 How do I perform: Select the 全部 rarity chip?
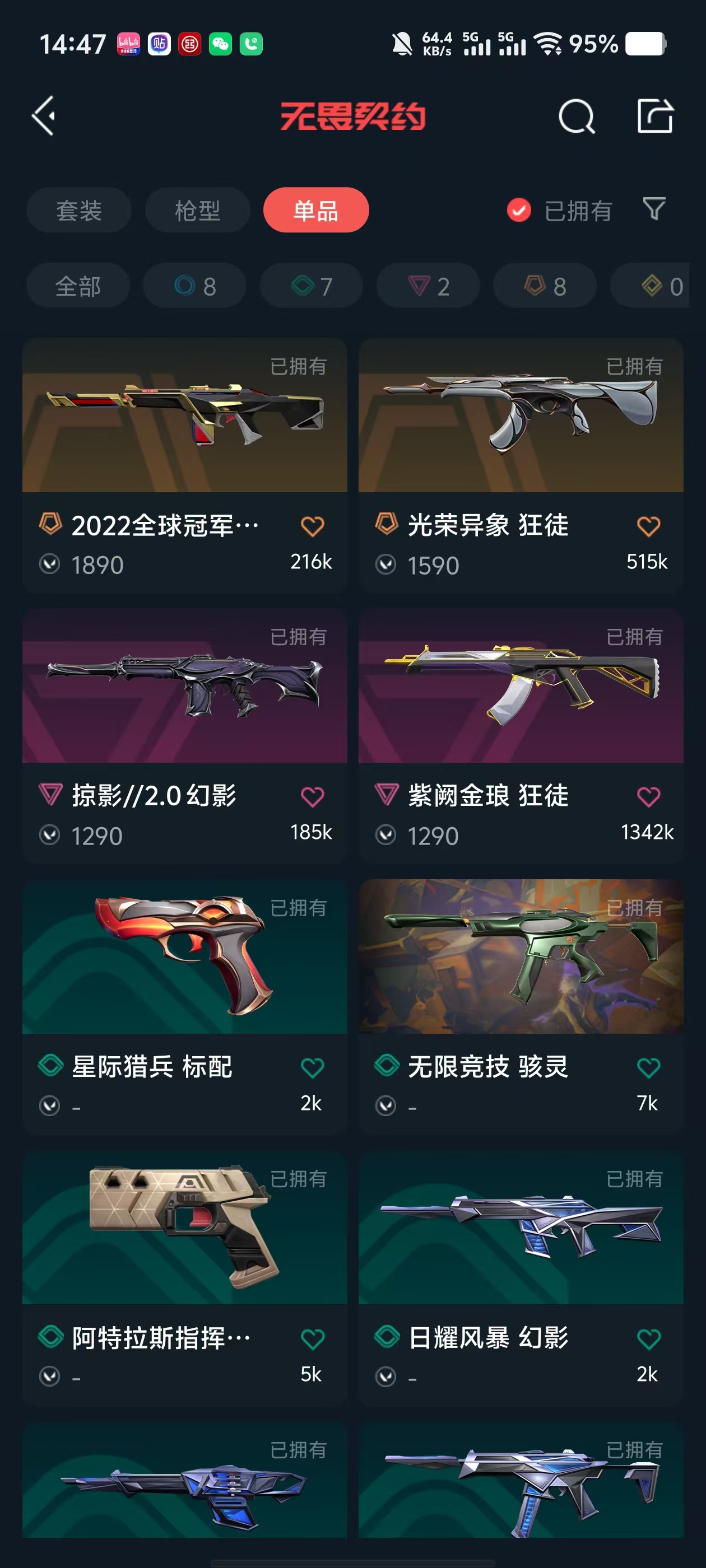[x=78, y=286]
